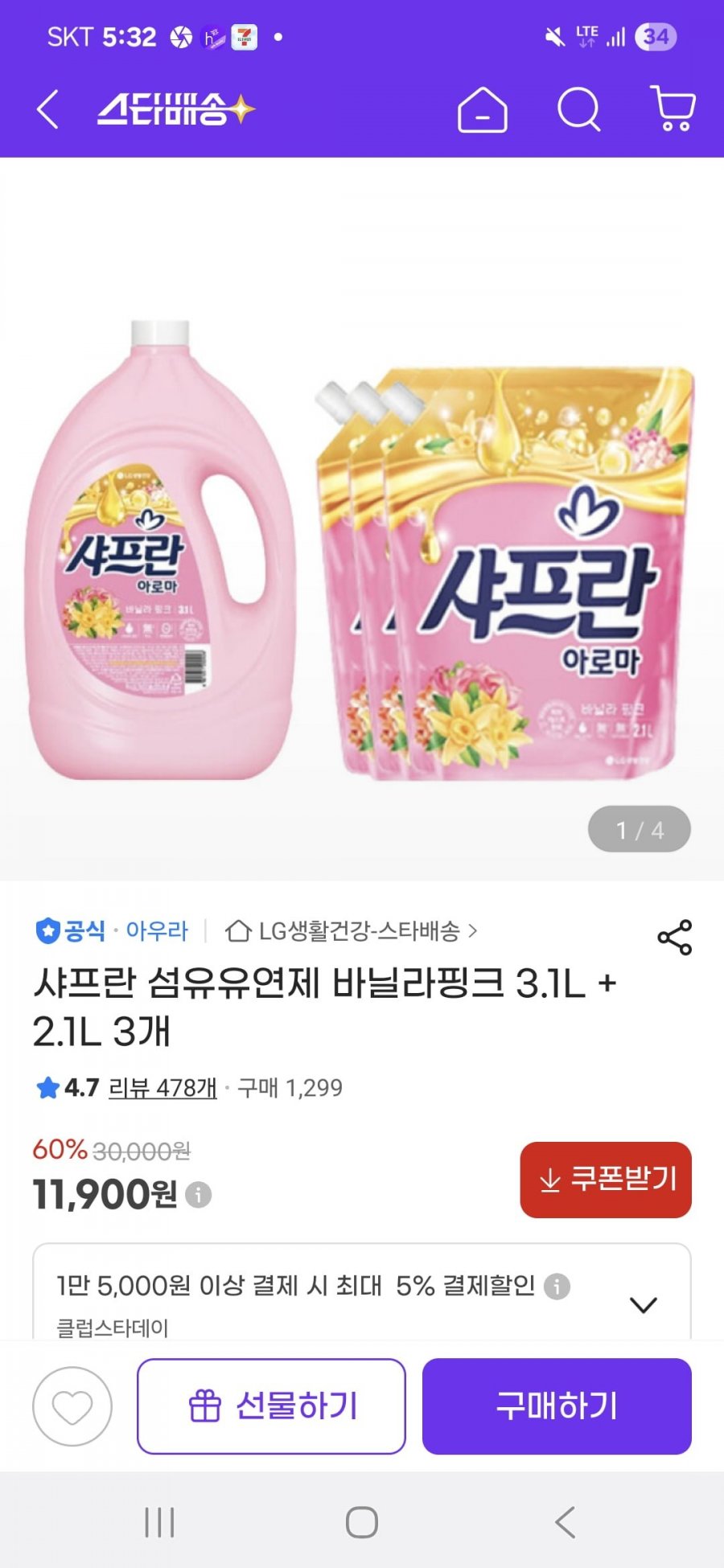The image size is (724, 1568).
Task: Open the 리뷰 478개 reviews link
Action: pos(162,1088)
